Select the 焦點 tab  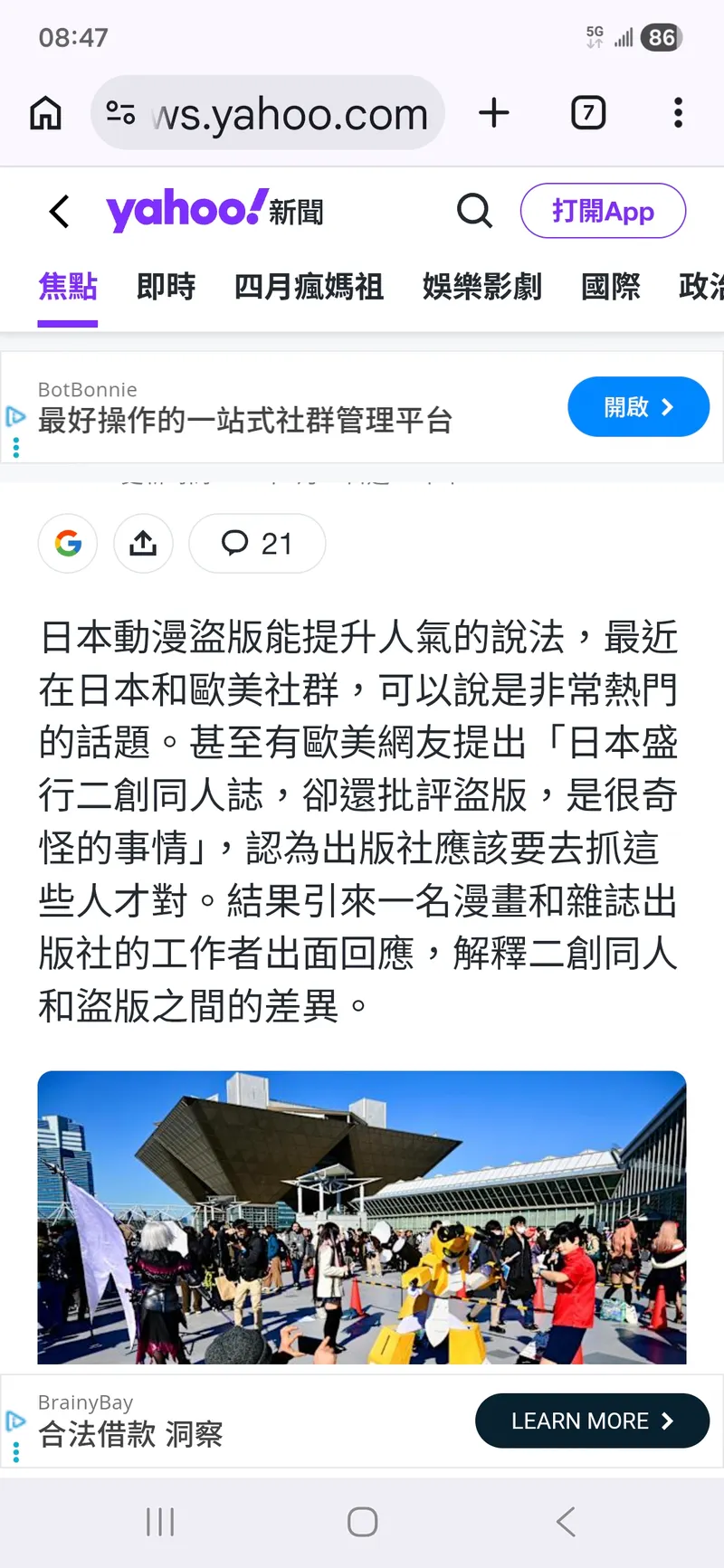click(x=68, y=287)
